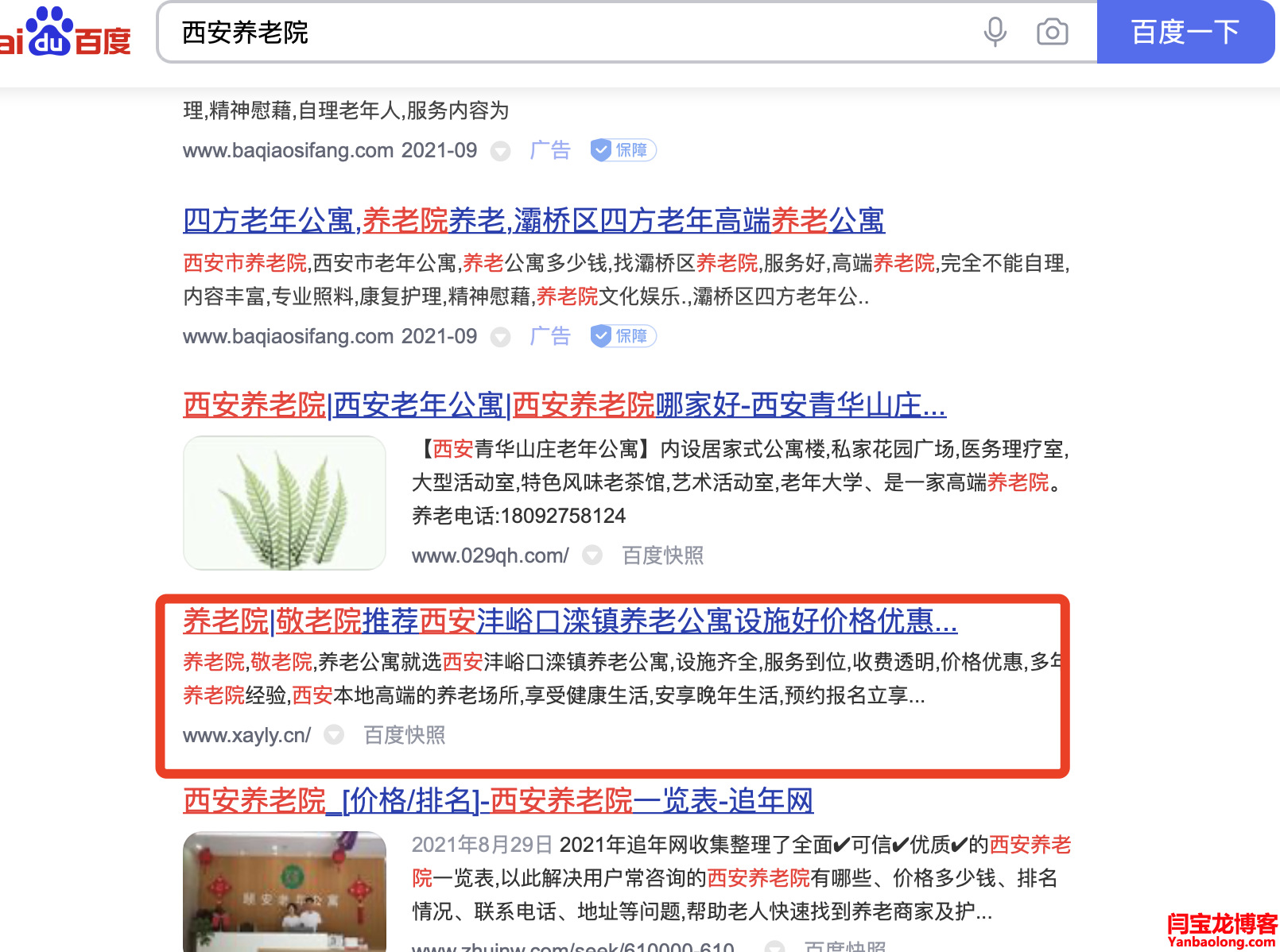Expand the dropdown arrow beside www.xayly.cn
The width and height of the screenshot is (1280, 952).
point(334,735)
